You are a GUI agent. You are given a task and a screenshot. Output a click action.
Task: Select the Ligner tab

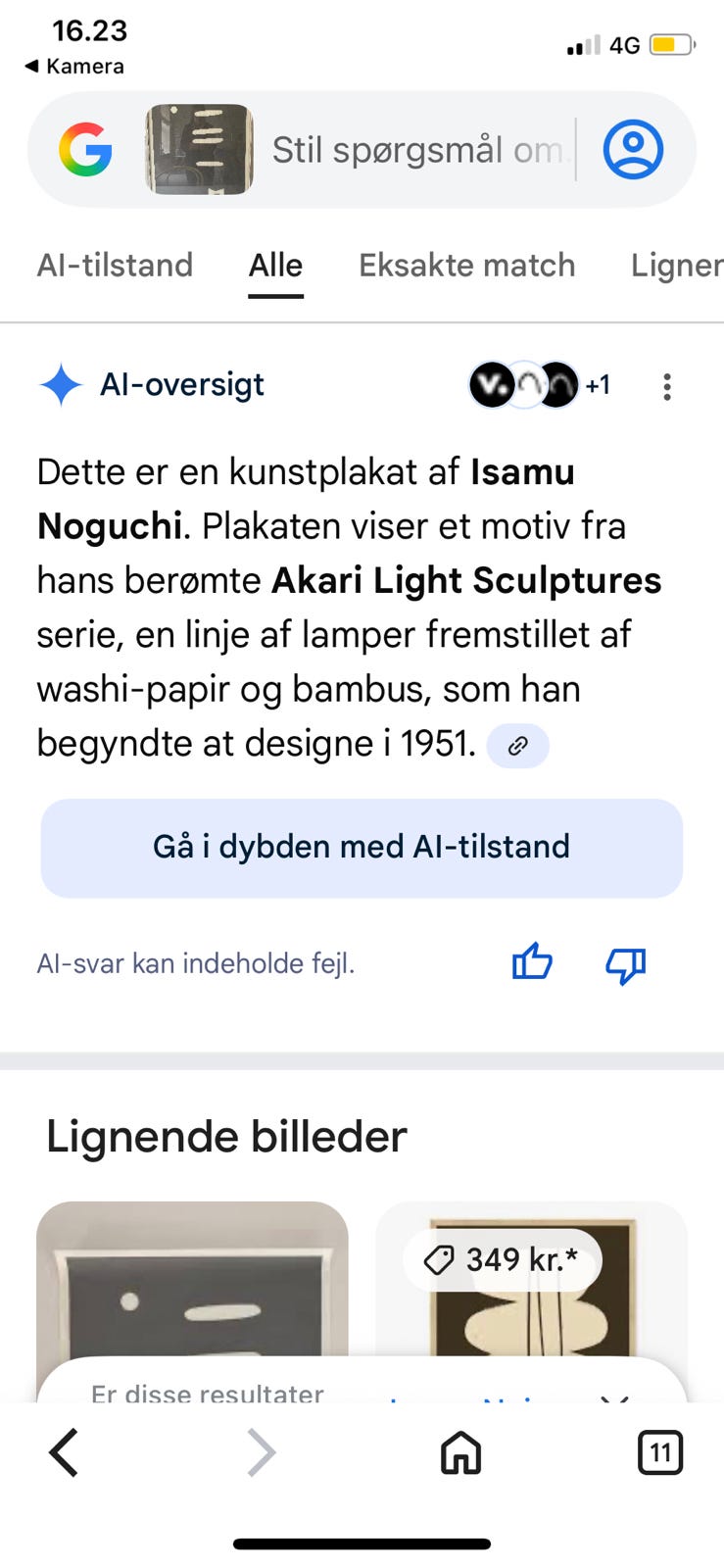[x=682, y=265]
